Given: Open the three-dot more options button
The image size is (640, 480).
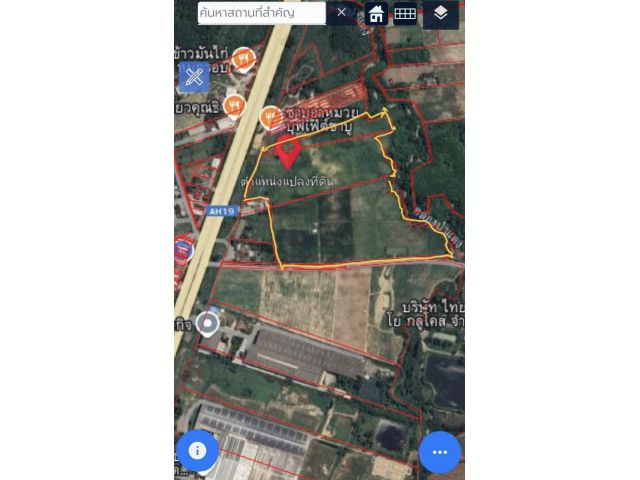Looking at the screenshot, I should click(x=440, y=452).
